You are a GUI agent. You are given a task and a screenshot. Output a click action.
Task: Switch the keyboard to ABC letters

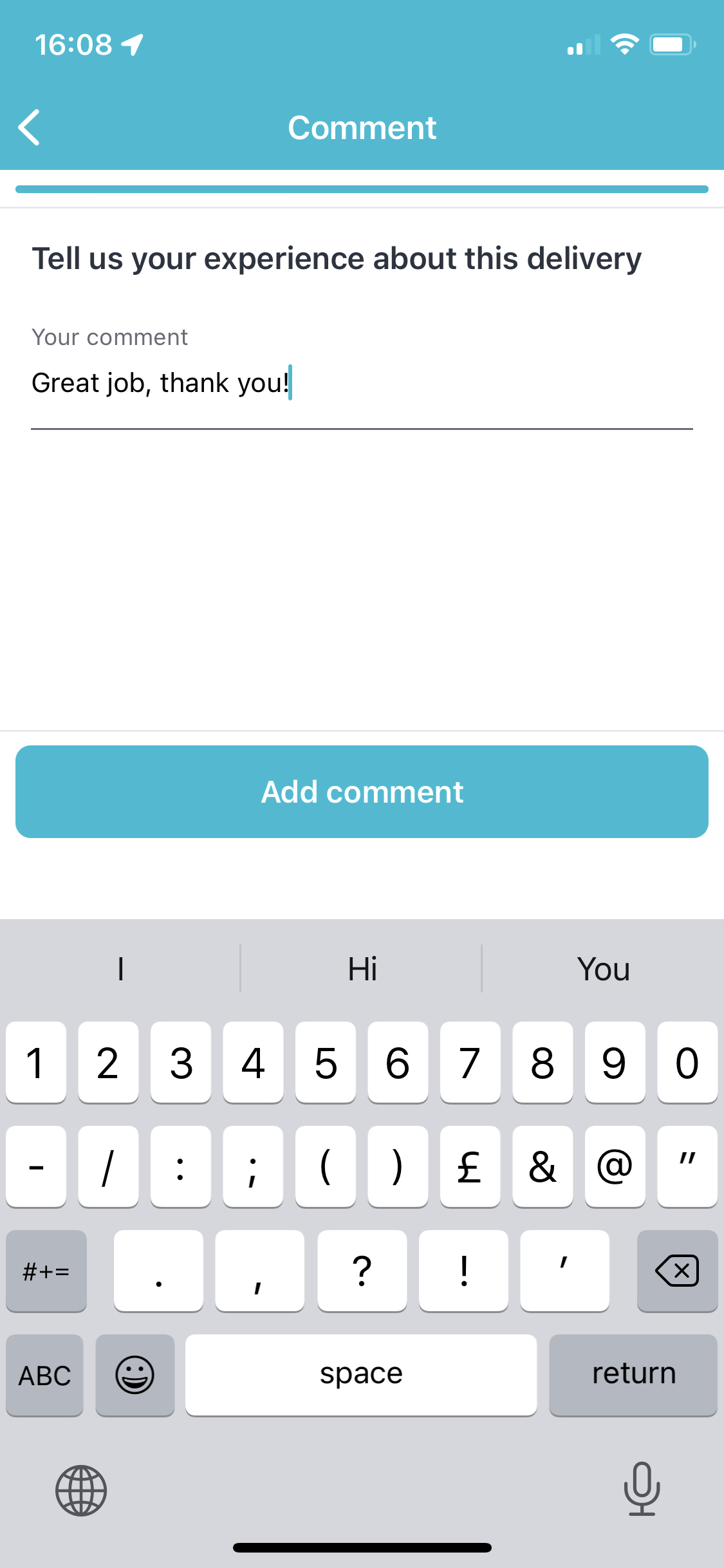click(x=44, y=1375)
